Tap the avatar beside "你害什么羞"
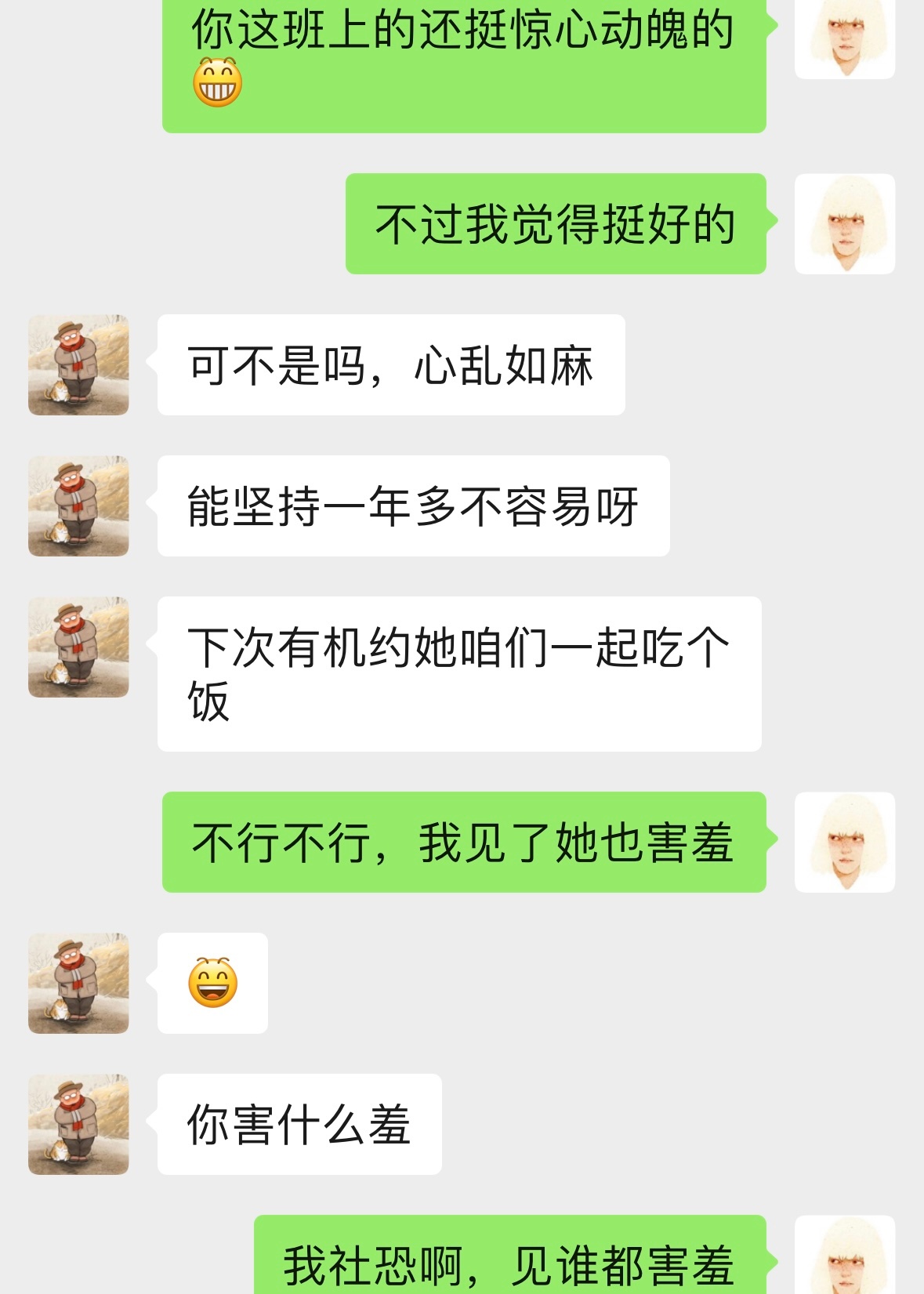The width and height of the screenshot is (924, 1294). coord(78,1124)
